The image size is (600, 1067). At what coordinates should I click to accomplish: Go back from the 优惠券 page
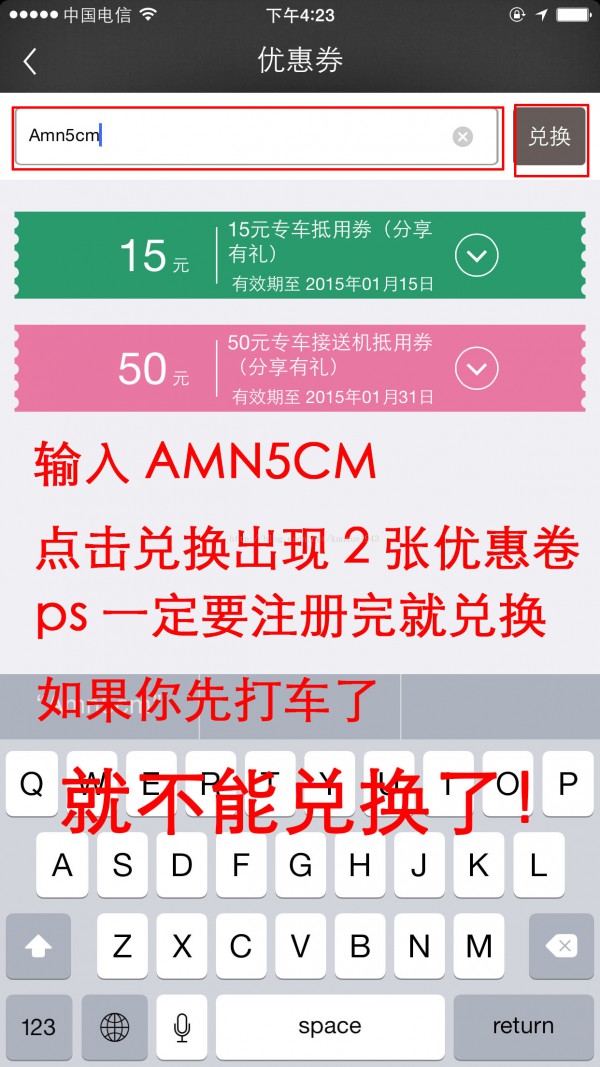click(x=30, y=61)
